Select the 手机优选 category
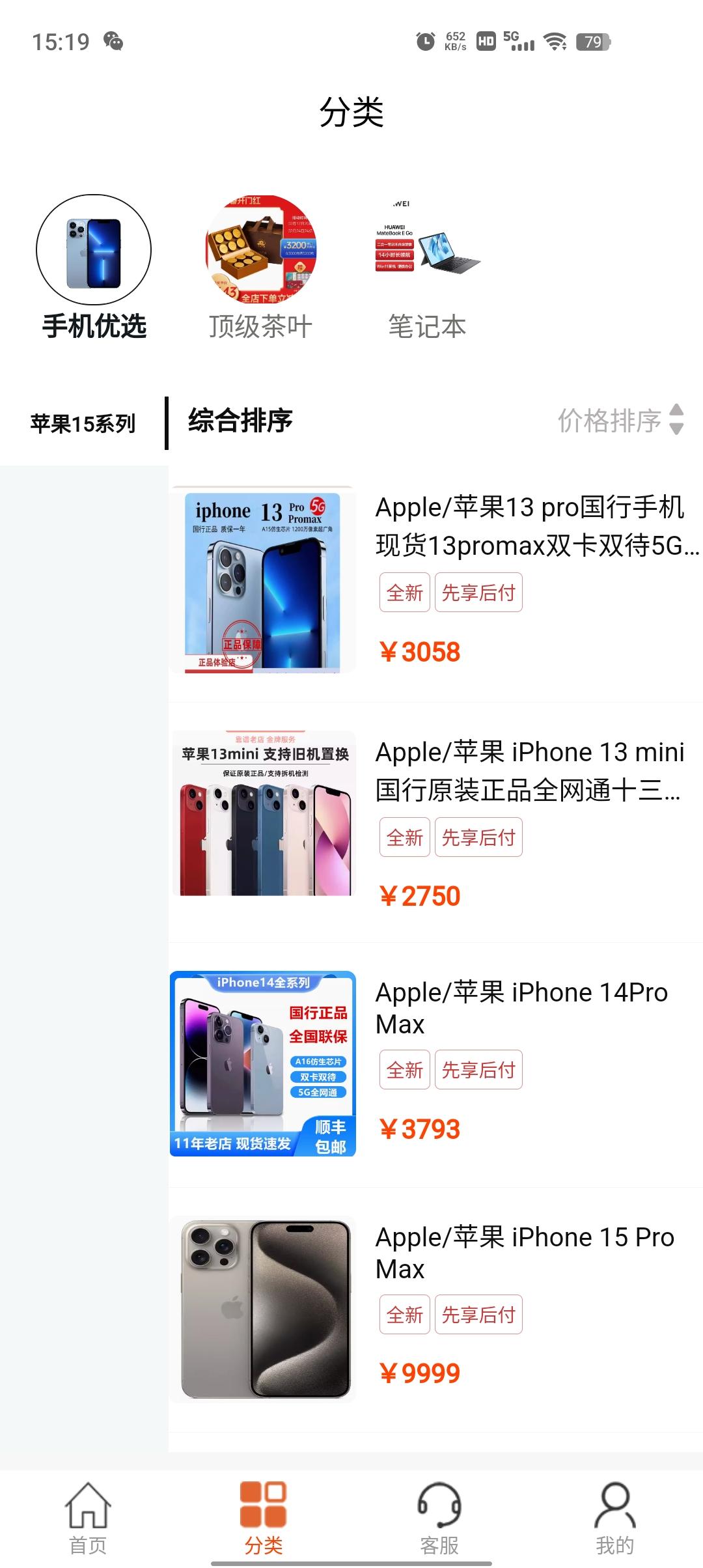This screenshot has height=1568, width=703. [x=94, y=268]
